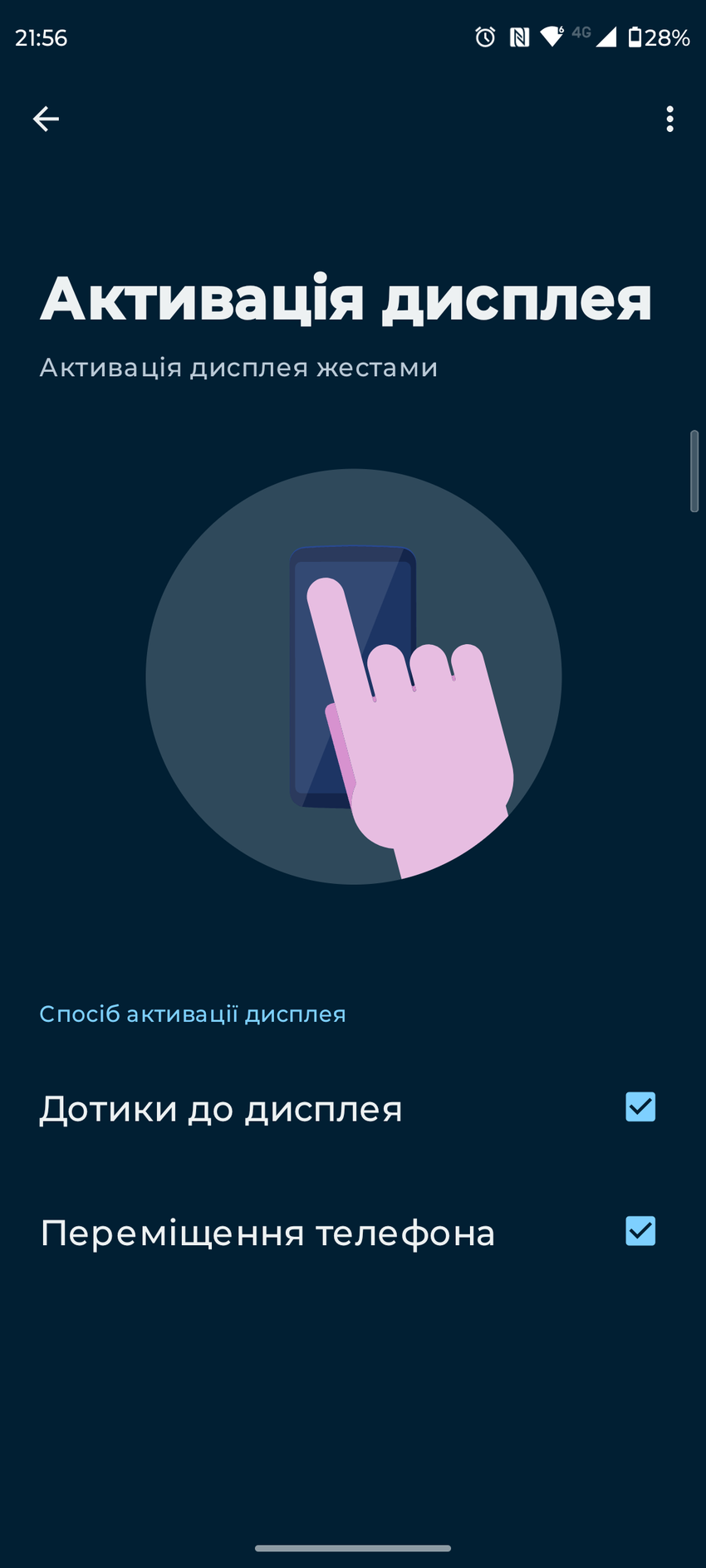This screenshot has width=706, height=1568.
Task: Tap the 4G network indicator
Action: coord(581,33)
